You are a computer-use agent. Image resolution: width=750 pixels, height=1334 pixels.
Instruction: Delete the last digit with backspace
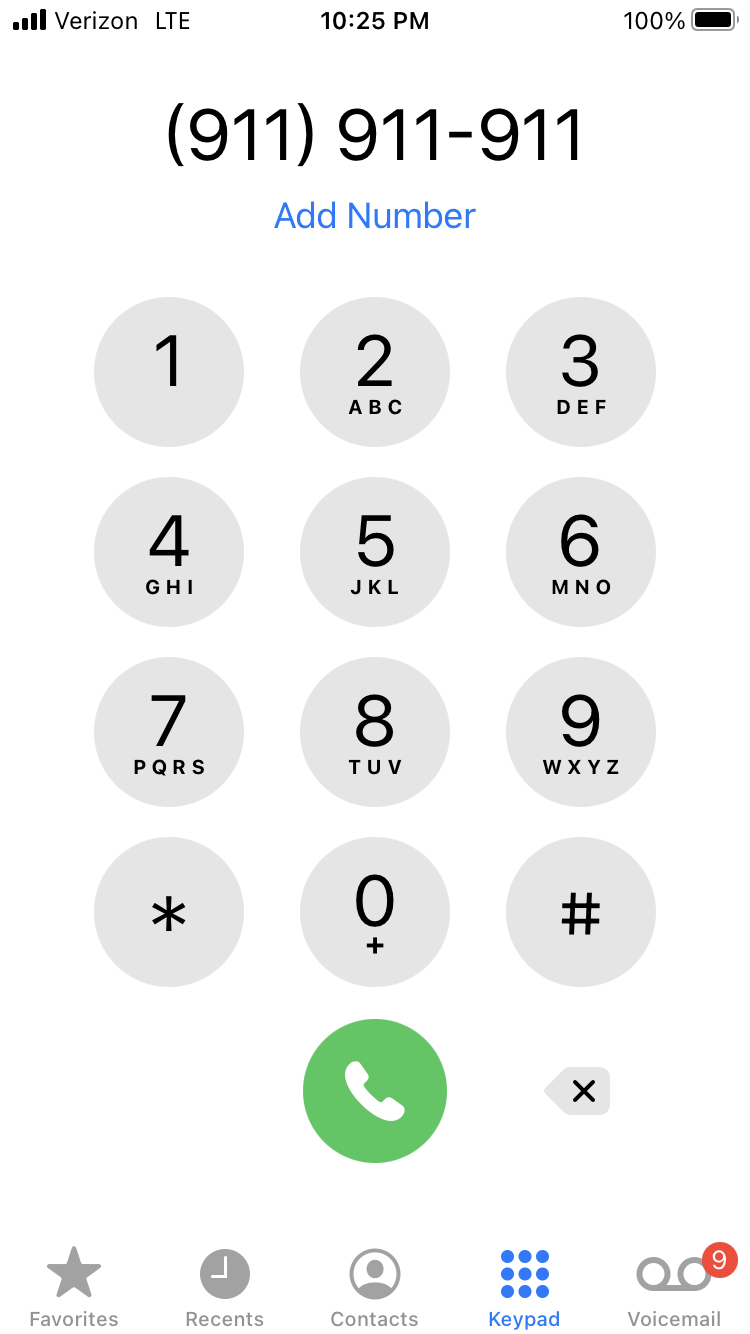pyautogui.click(x=577, y=1091)
